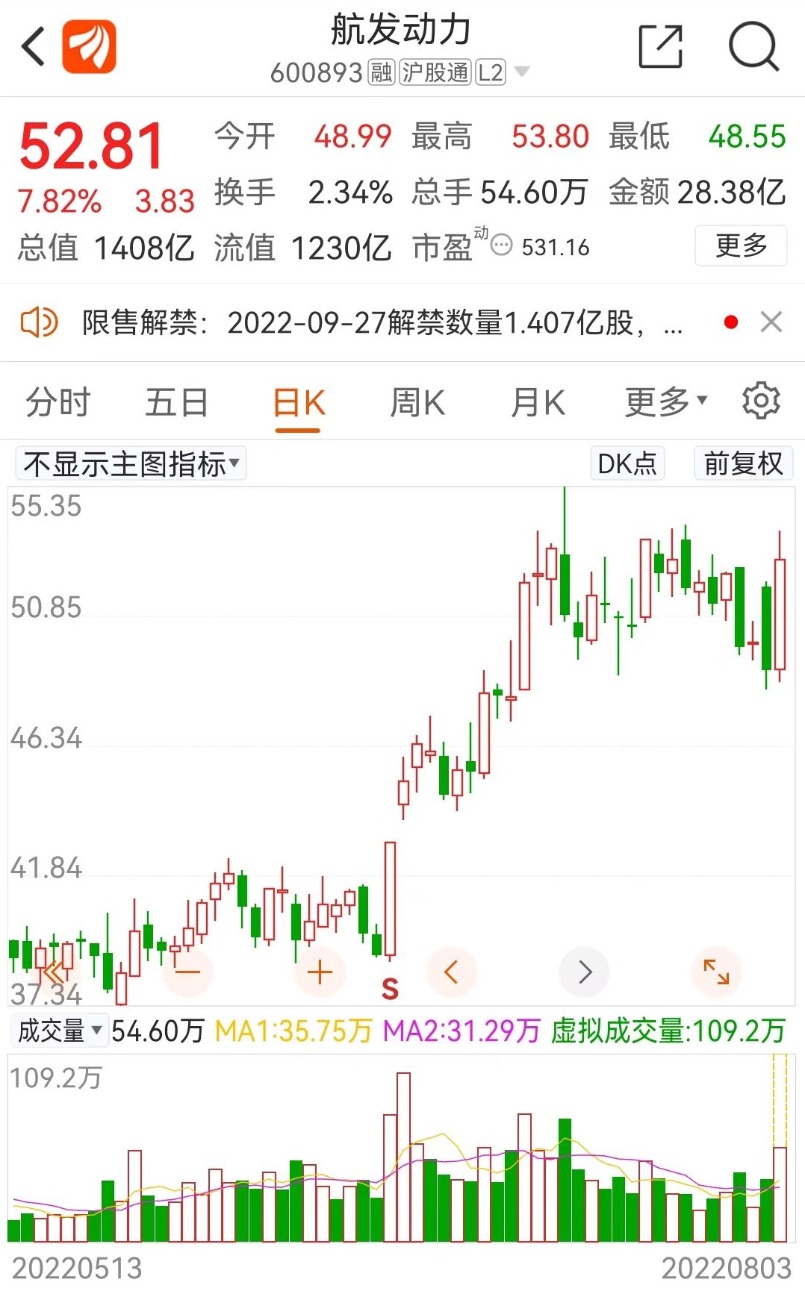The image size is (805, 1291).
Task: Open the share icon in header
Action: [660, 46]
